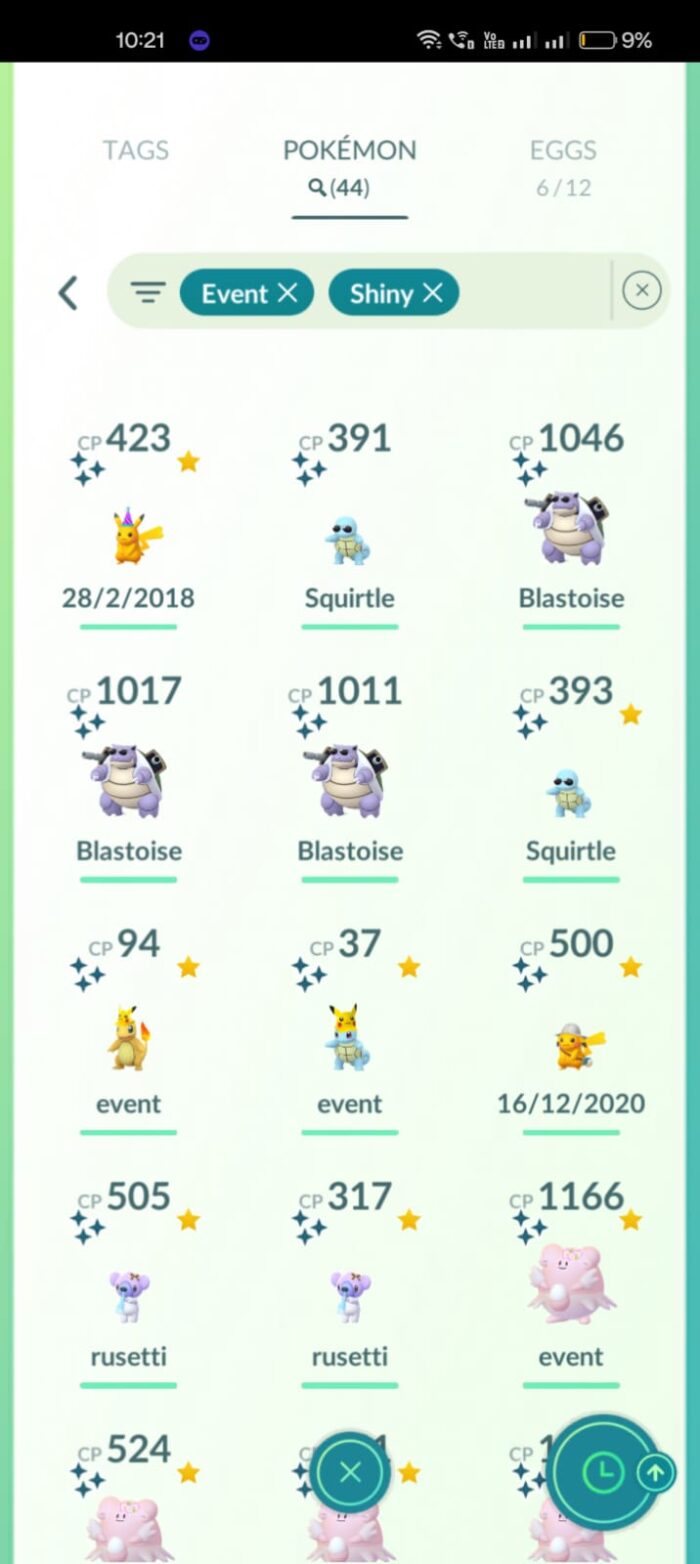Switch to the Eggs tab

click(x=563, y=152)
